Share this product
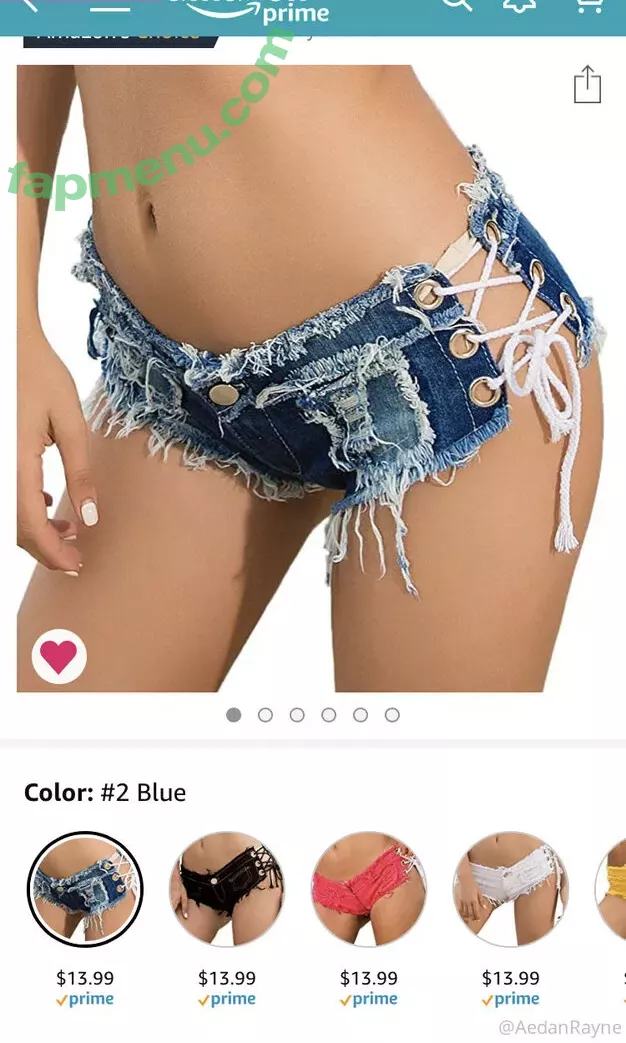The width and height of the screenshot is (626, 1043). pos(587,85)
